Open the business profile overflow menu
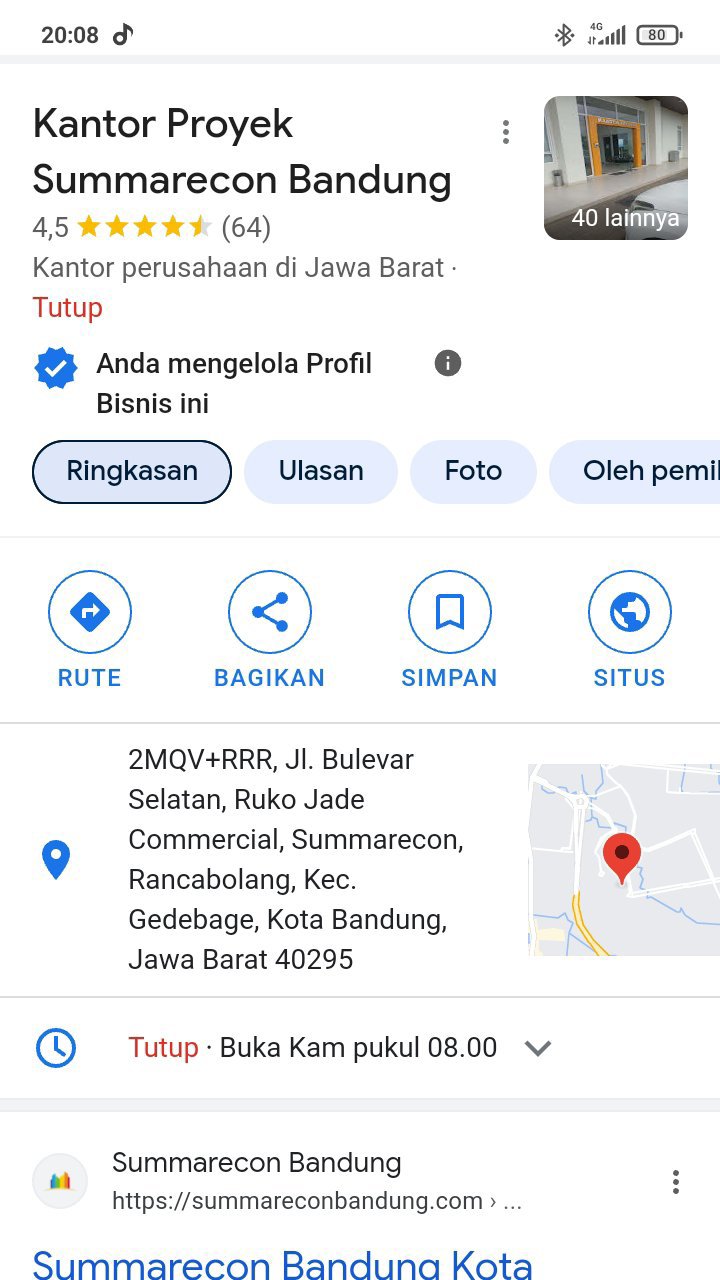The height and width of the screenshot is (1280, 720). pyautogui.click(x=506, y=132)
